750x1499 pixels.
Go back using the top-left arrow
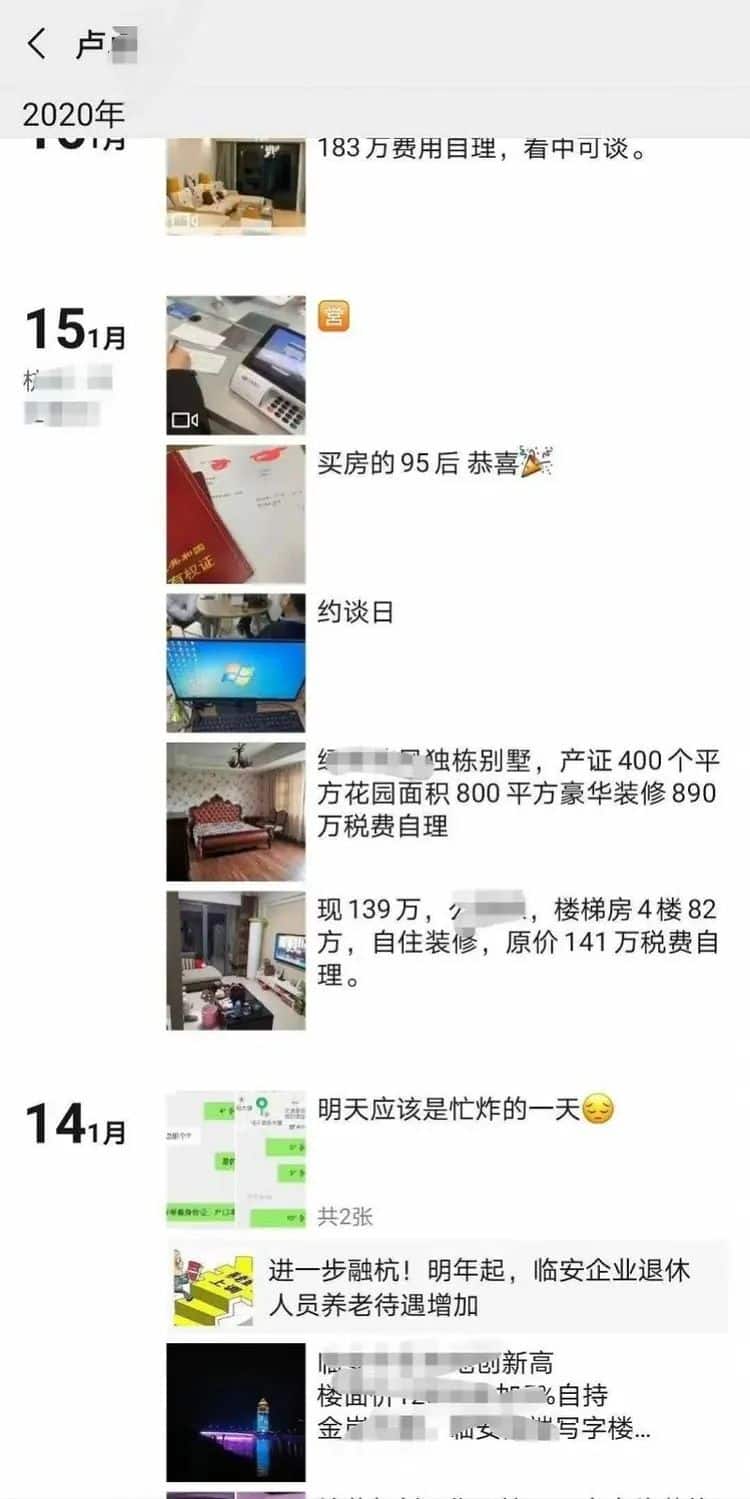pyautogui.click(x=37, y=45)
